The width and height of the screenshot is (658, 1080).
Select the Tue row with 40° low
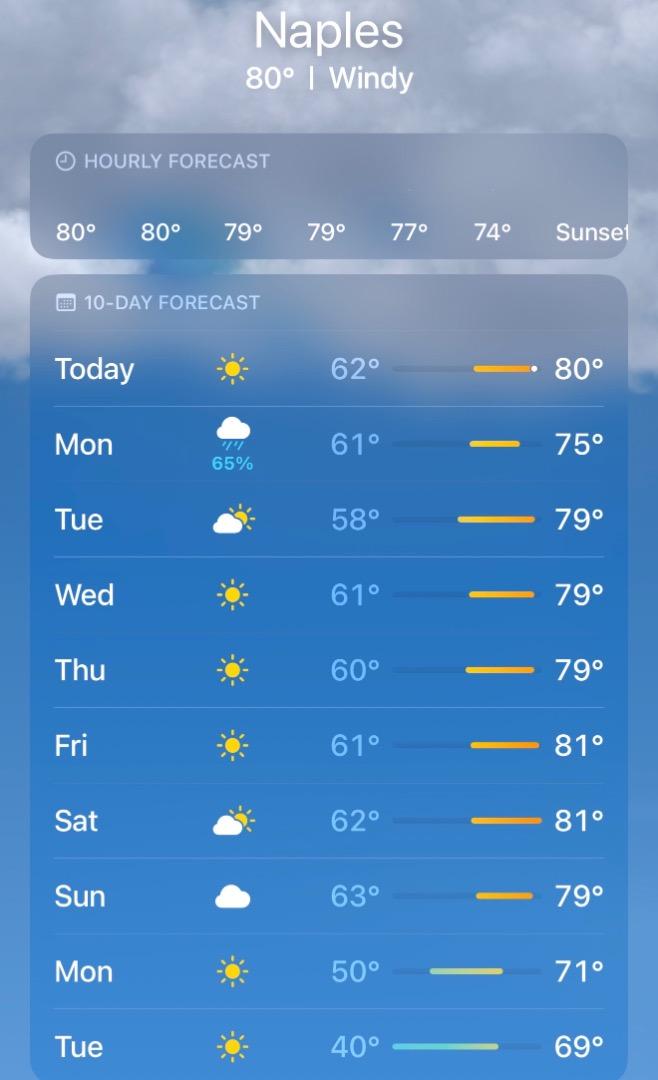coord(329,1046)
